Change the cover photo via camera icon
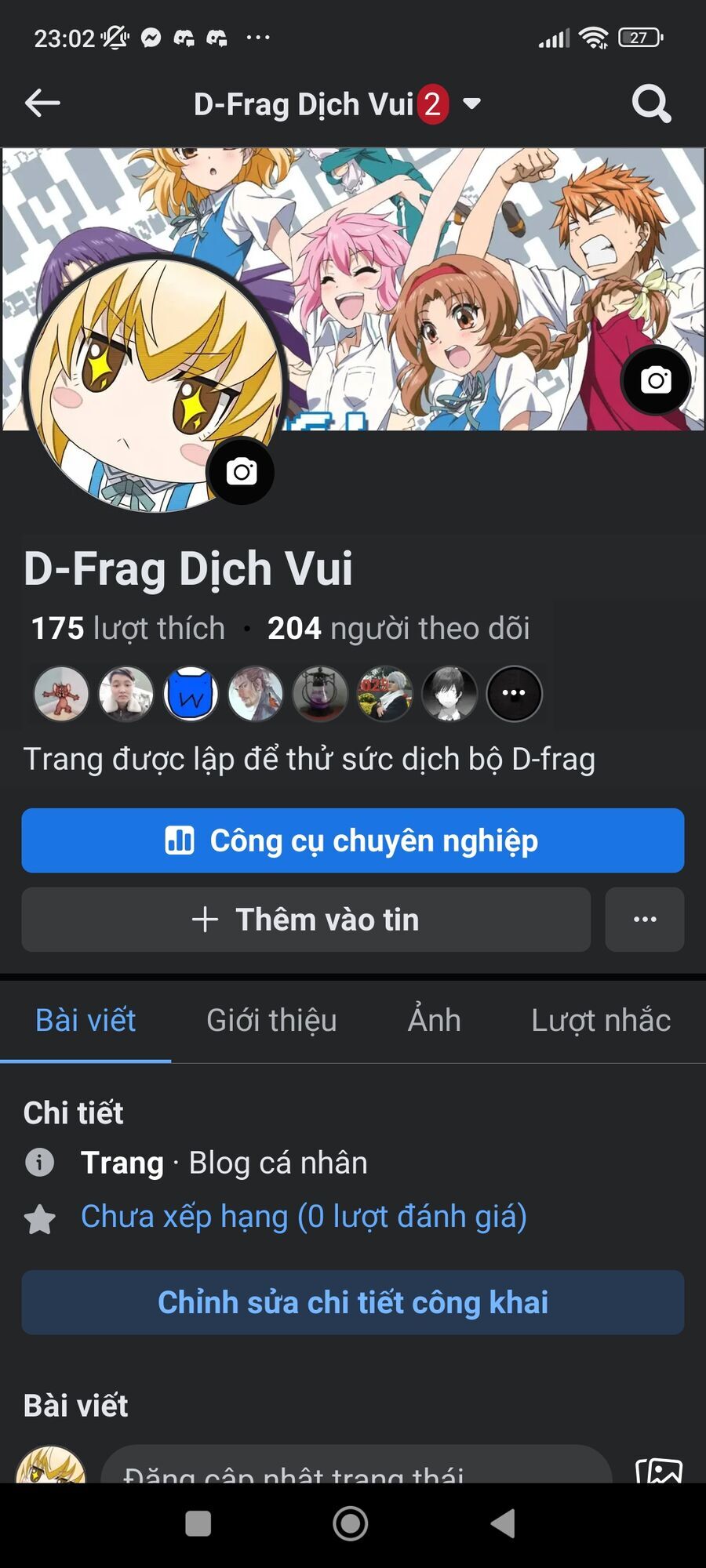The image size is (706, 1568). pos(656,381)
